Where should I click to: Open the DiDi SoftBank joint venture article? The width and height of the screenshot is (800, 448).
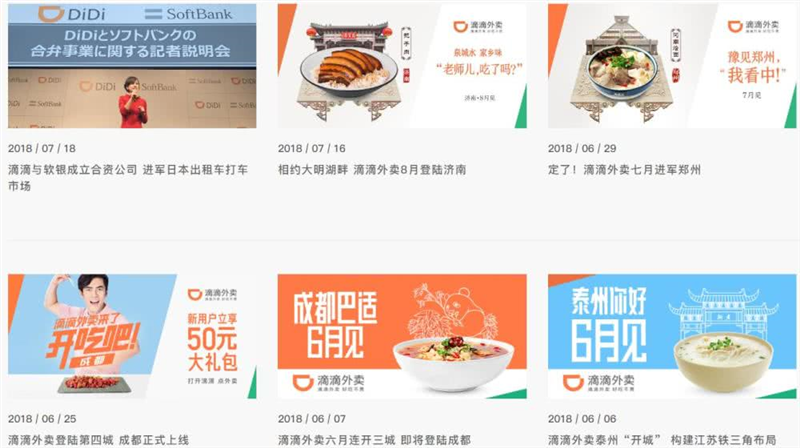(132, 66)
